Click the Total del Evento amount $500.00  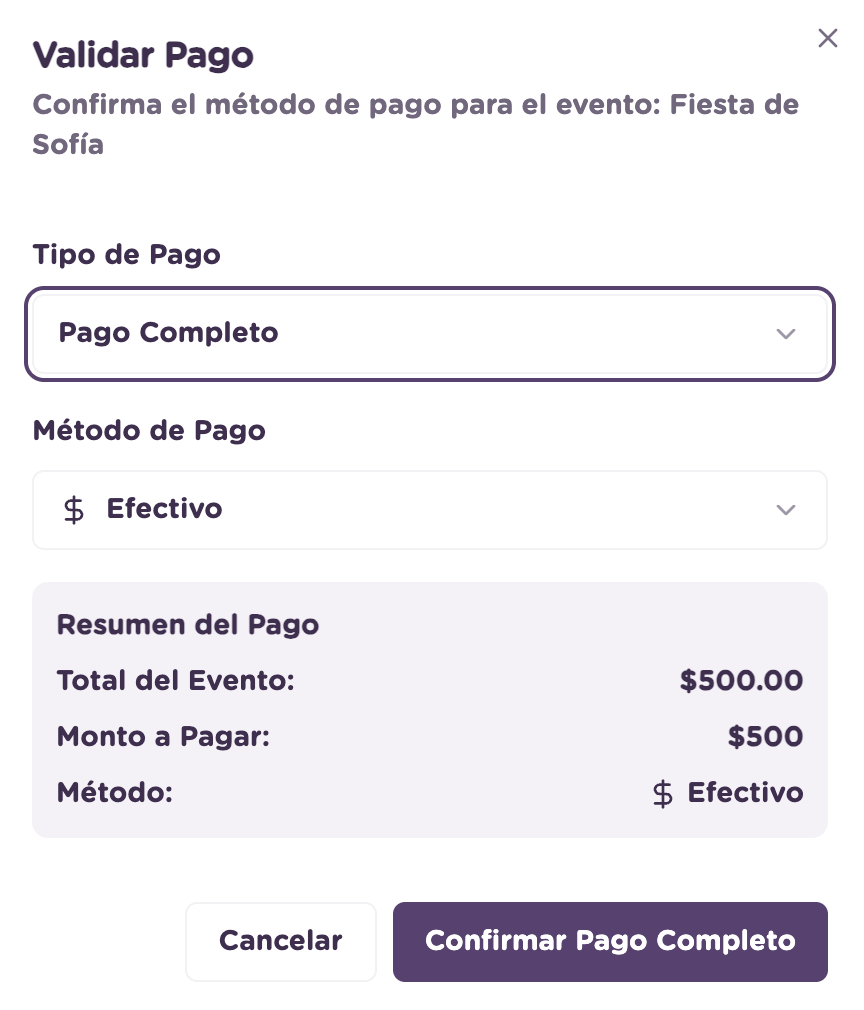click(741, 681)
